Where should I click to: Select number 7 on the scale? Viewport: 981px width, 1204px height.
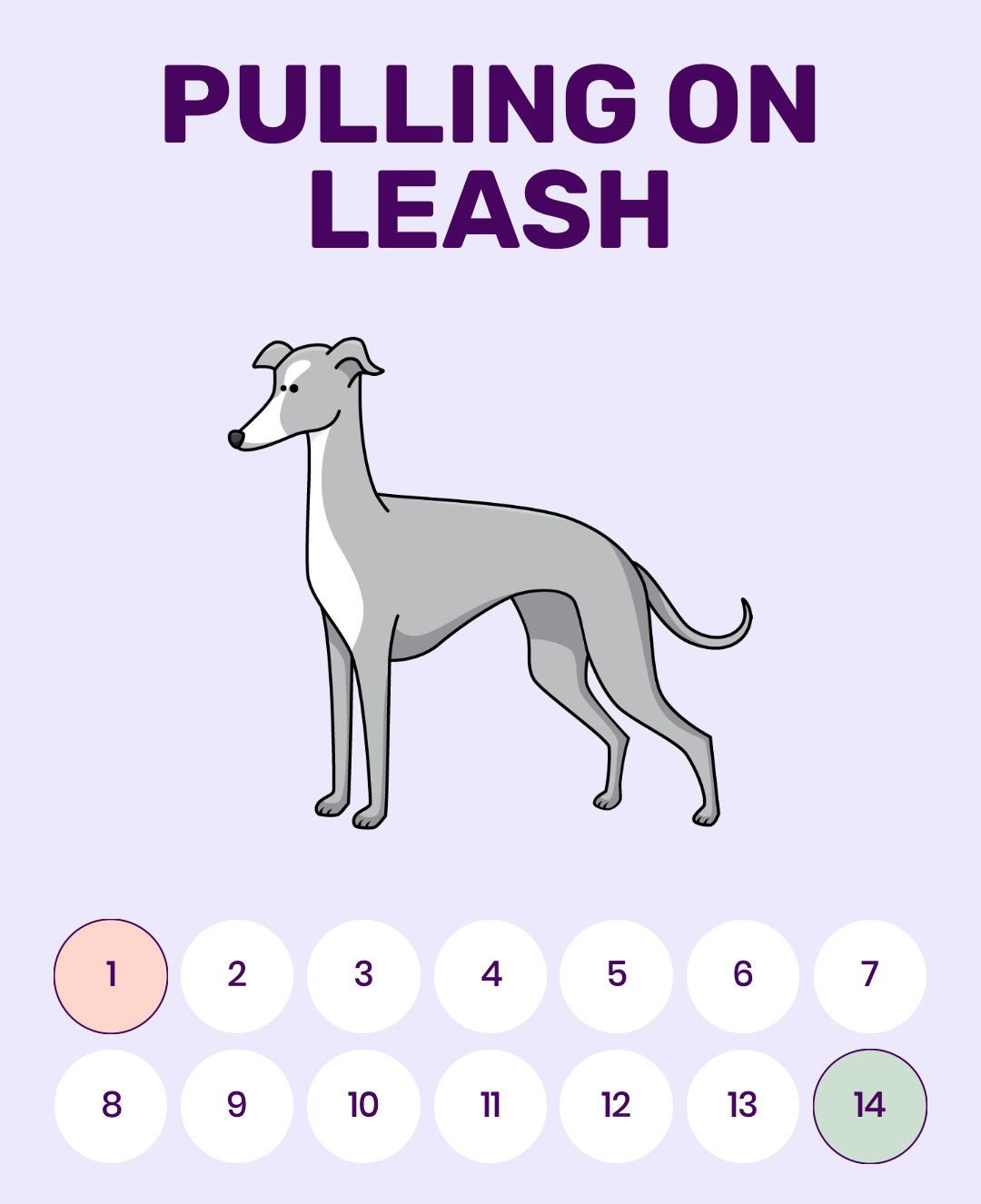(869, 976)
